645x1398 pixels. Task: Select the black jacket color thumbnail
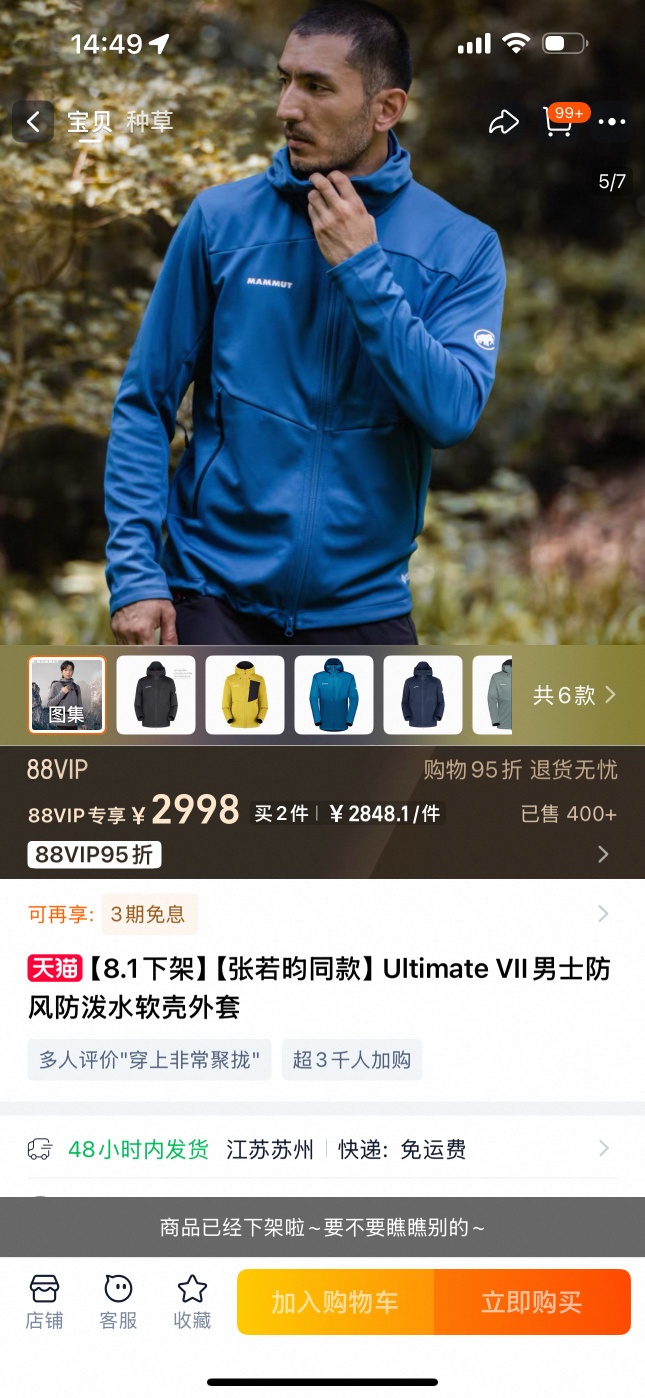[x=156, y=695]
